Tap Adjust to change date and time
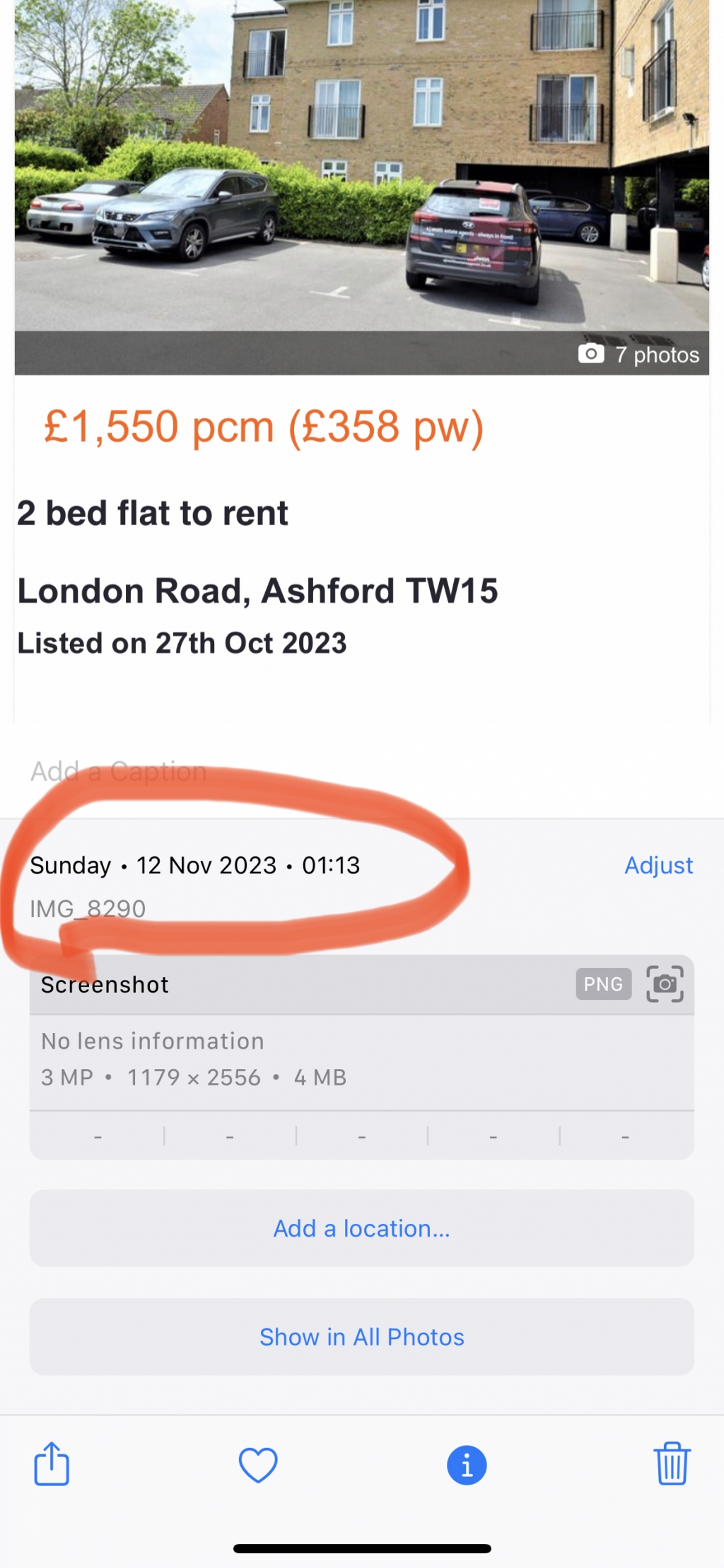 pyautogui.click(x=658, y=865)
